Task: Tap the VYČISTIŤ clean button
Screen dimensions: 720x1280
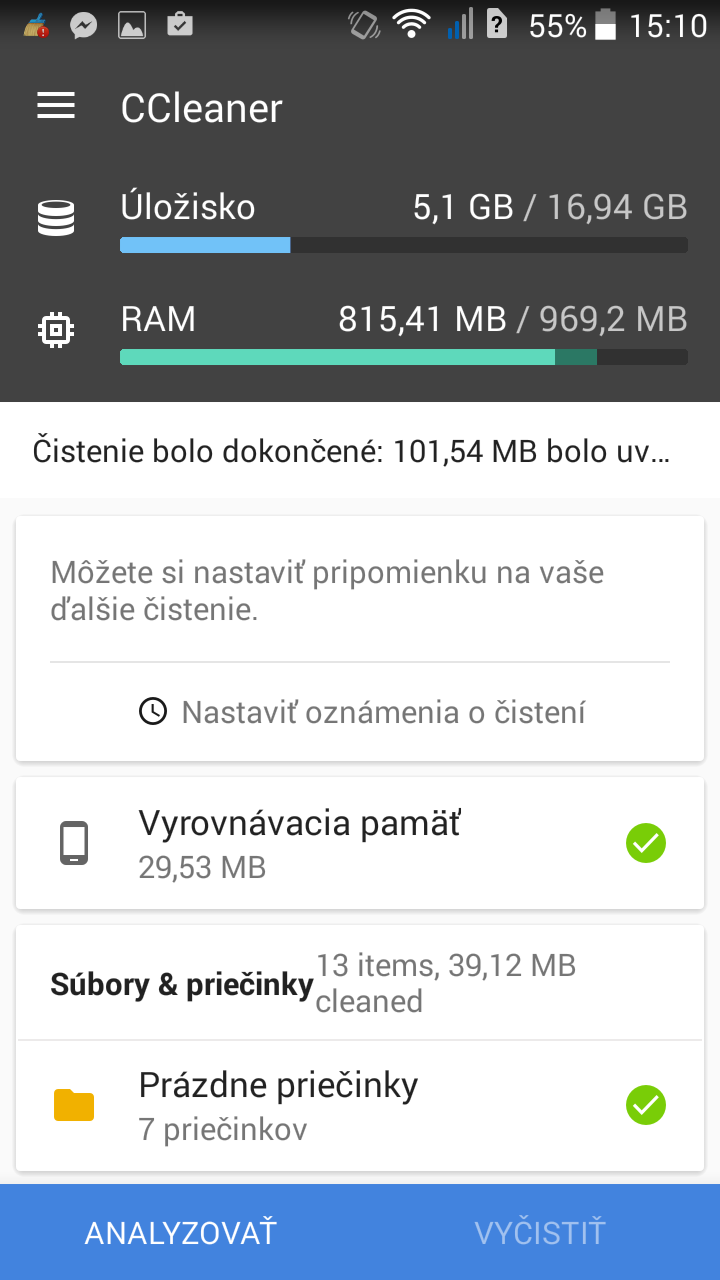Action: 540,1232
